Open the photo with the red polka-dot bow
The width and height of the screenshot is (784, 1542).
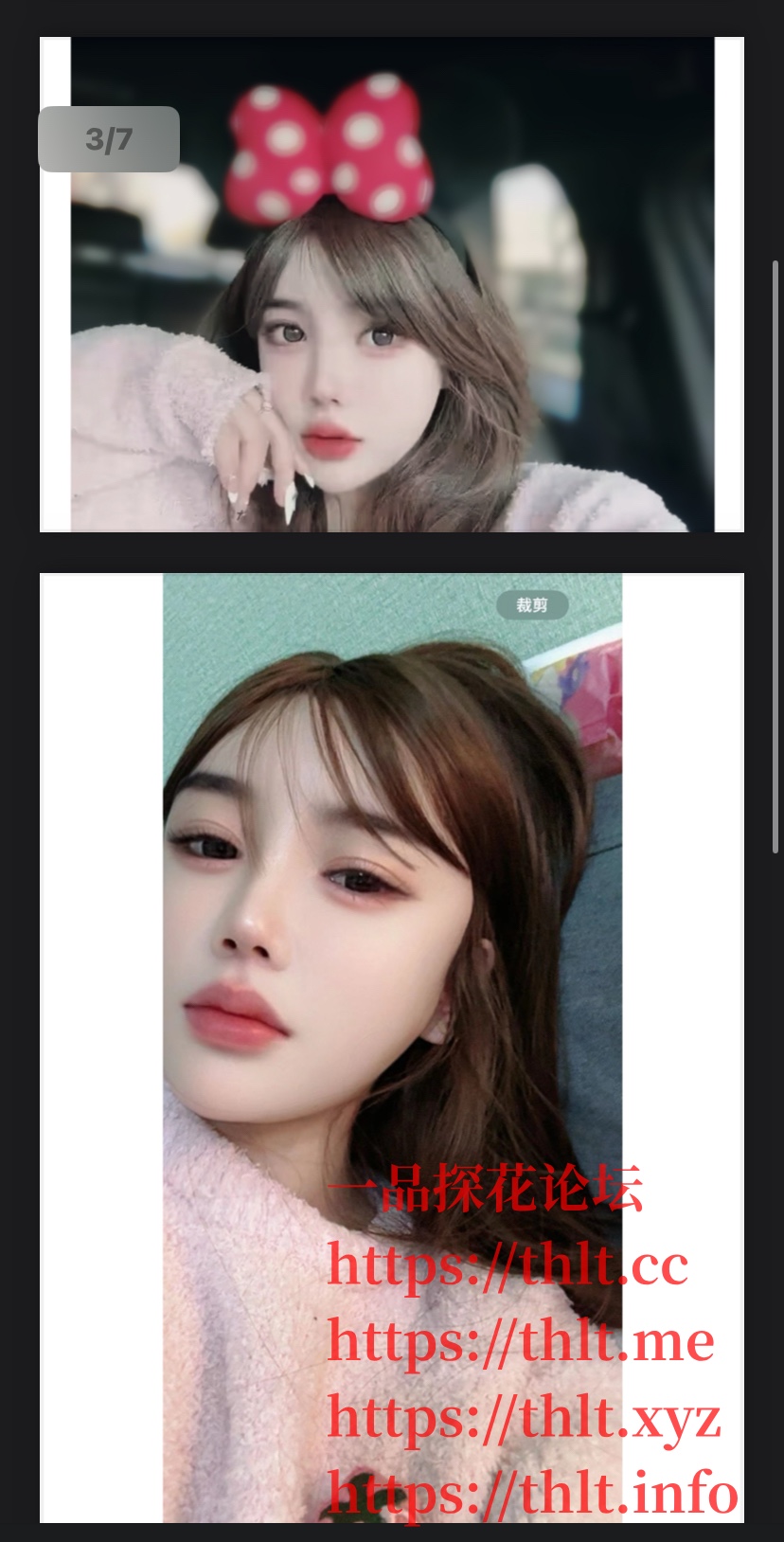[x=392, y=284]
